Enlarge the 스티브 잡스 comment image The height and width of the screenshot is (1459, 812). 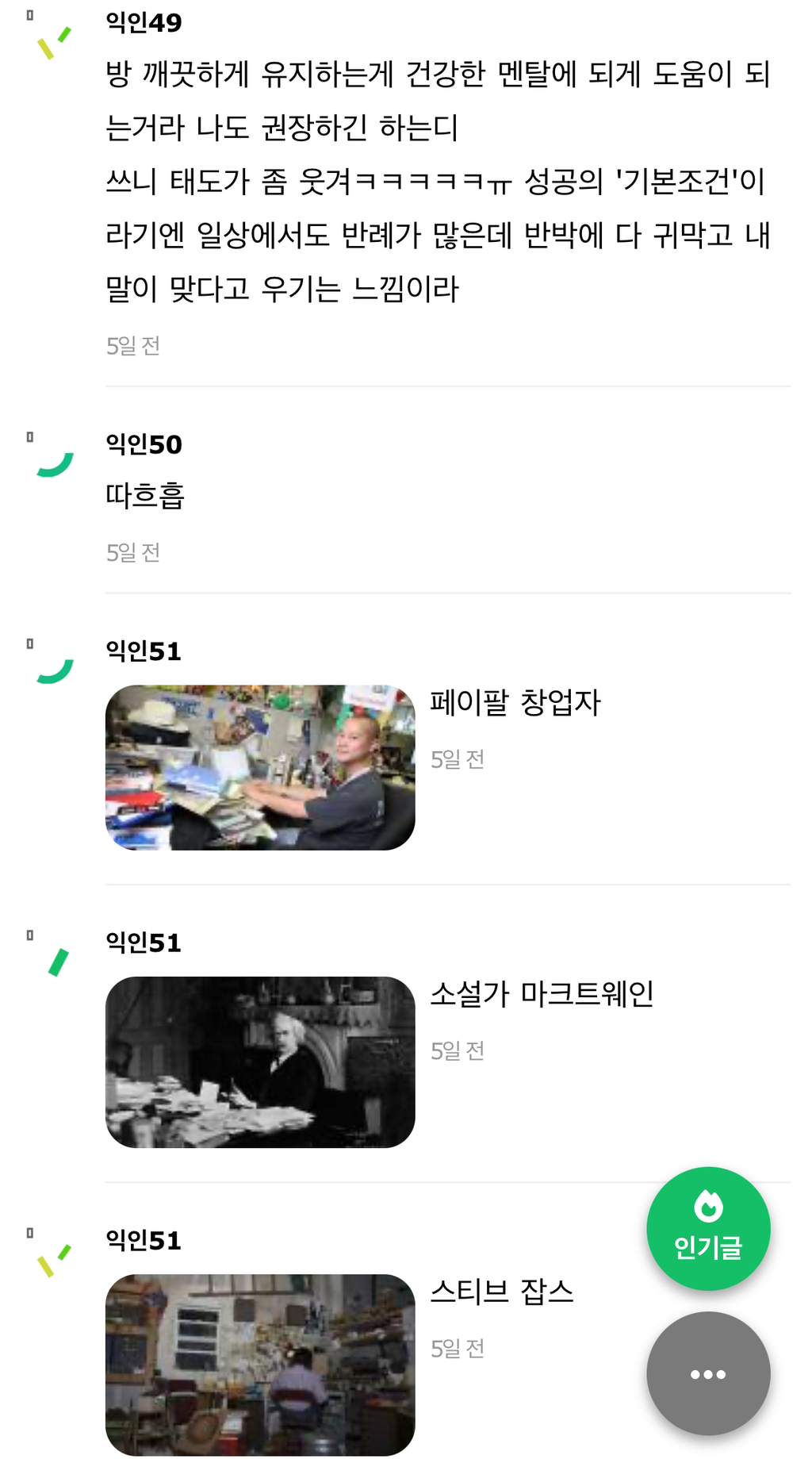(x=260, y=1363)
